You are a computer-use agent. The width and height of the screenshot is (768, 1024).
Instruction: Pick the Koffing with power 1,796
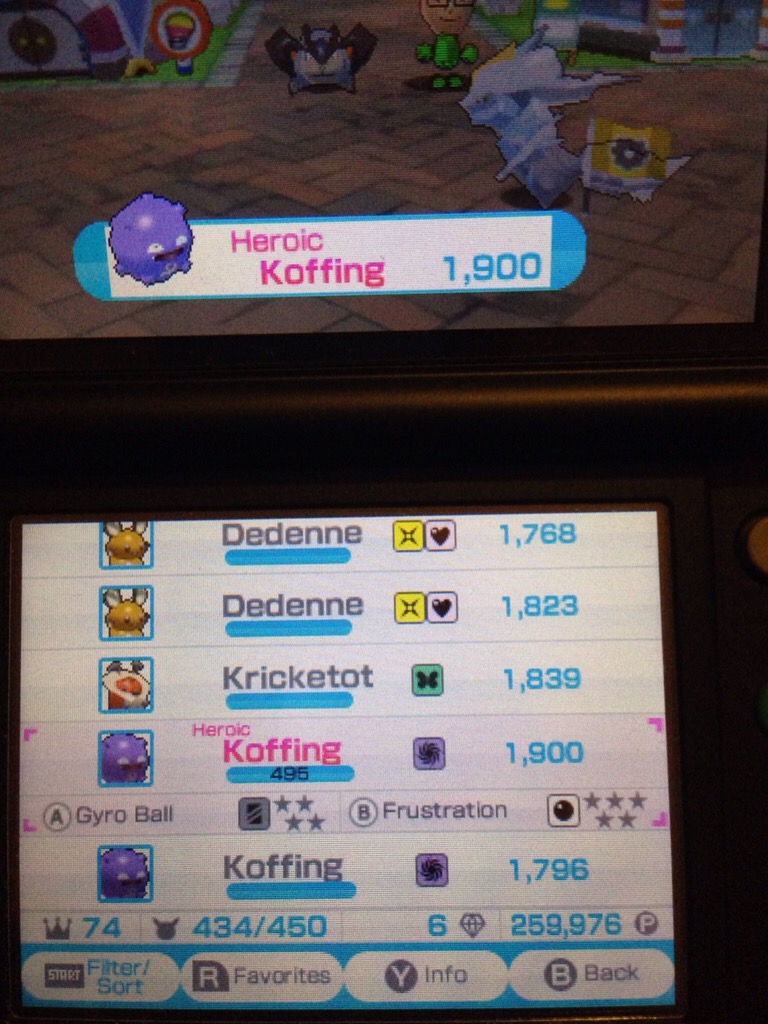pyautogui.click(x=345, y=872)
